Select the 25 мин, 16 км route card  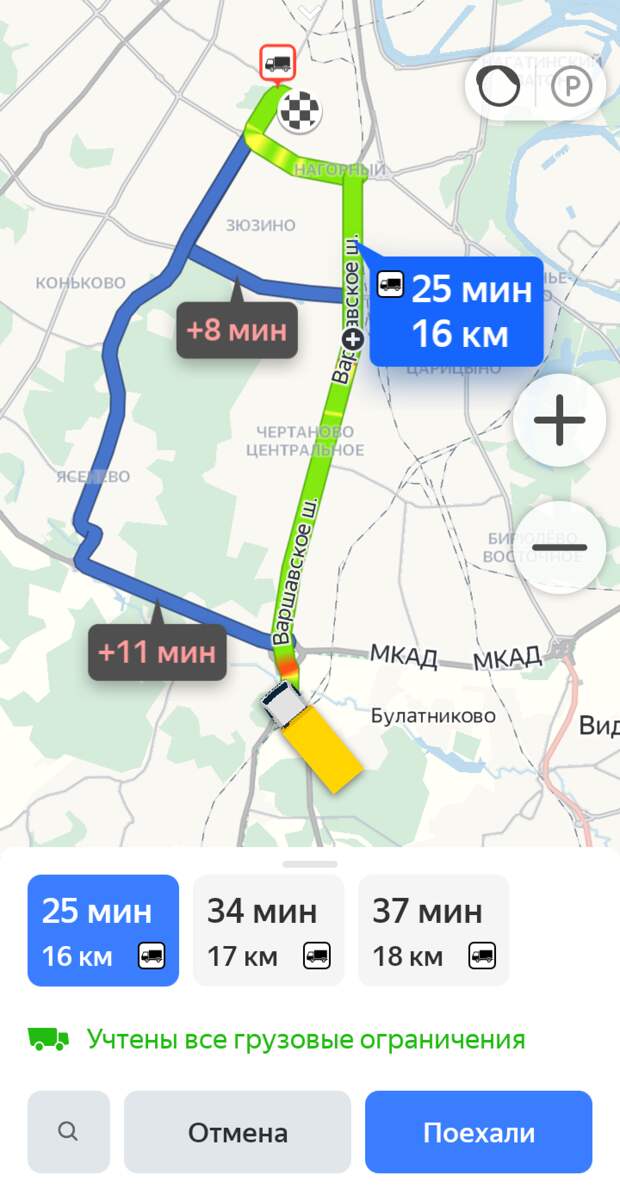coord(104,931)
